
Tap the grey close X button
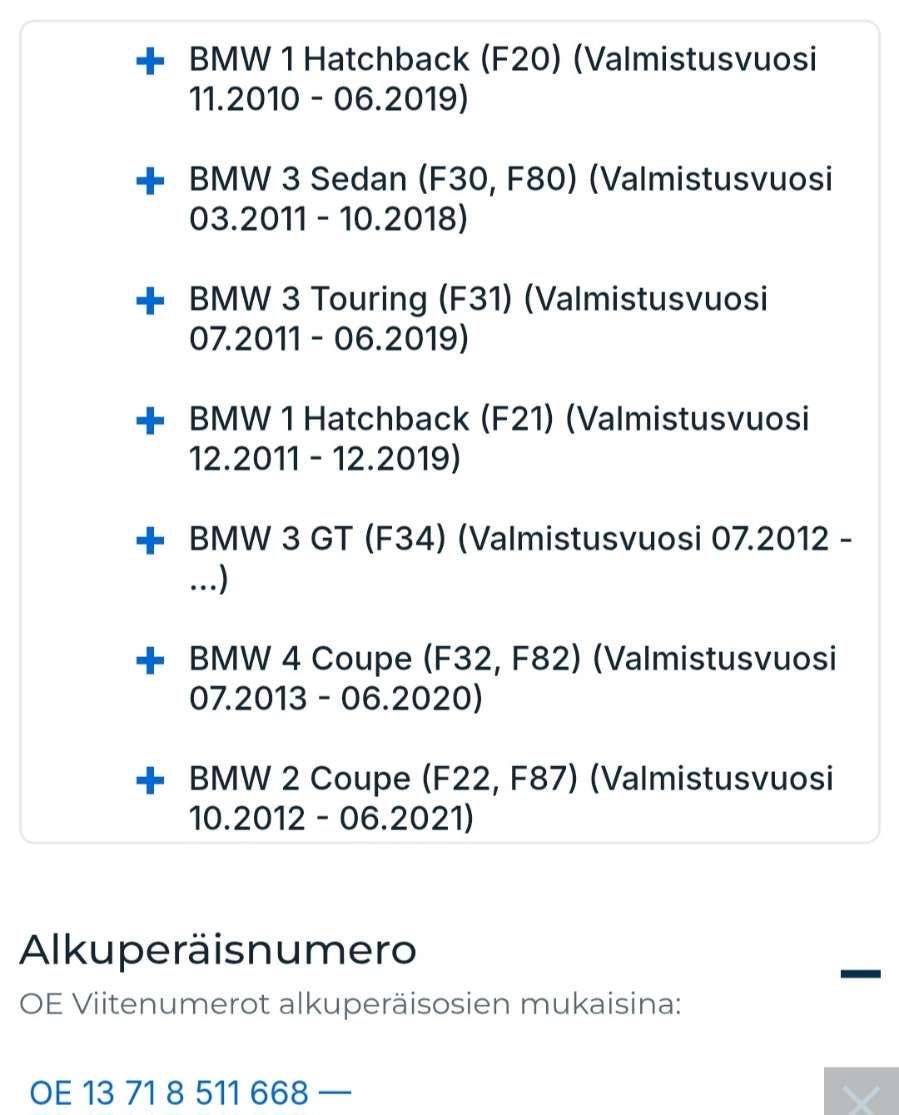861,1096
